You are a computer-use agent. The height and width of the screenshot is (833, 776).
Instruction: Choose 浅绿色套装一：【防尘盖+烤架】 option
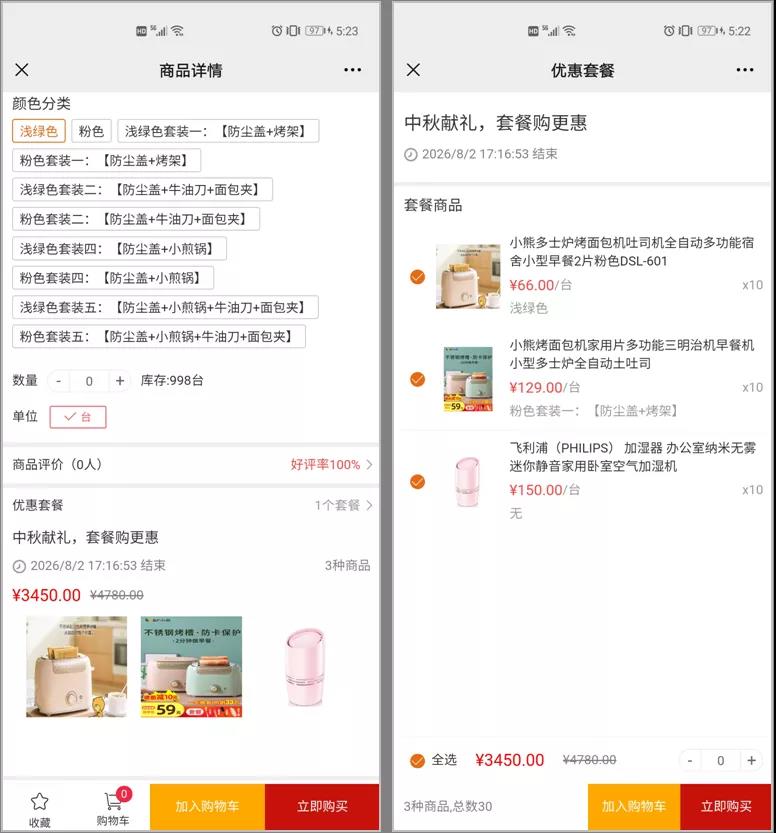tap(218, 131)
